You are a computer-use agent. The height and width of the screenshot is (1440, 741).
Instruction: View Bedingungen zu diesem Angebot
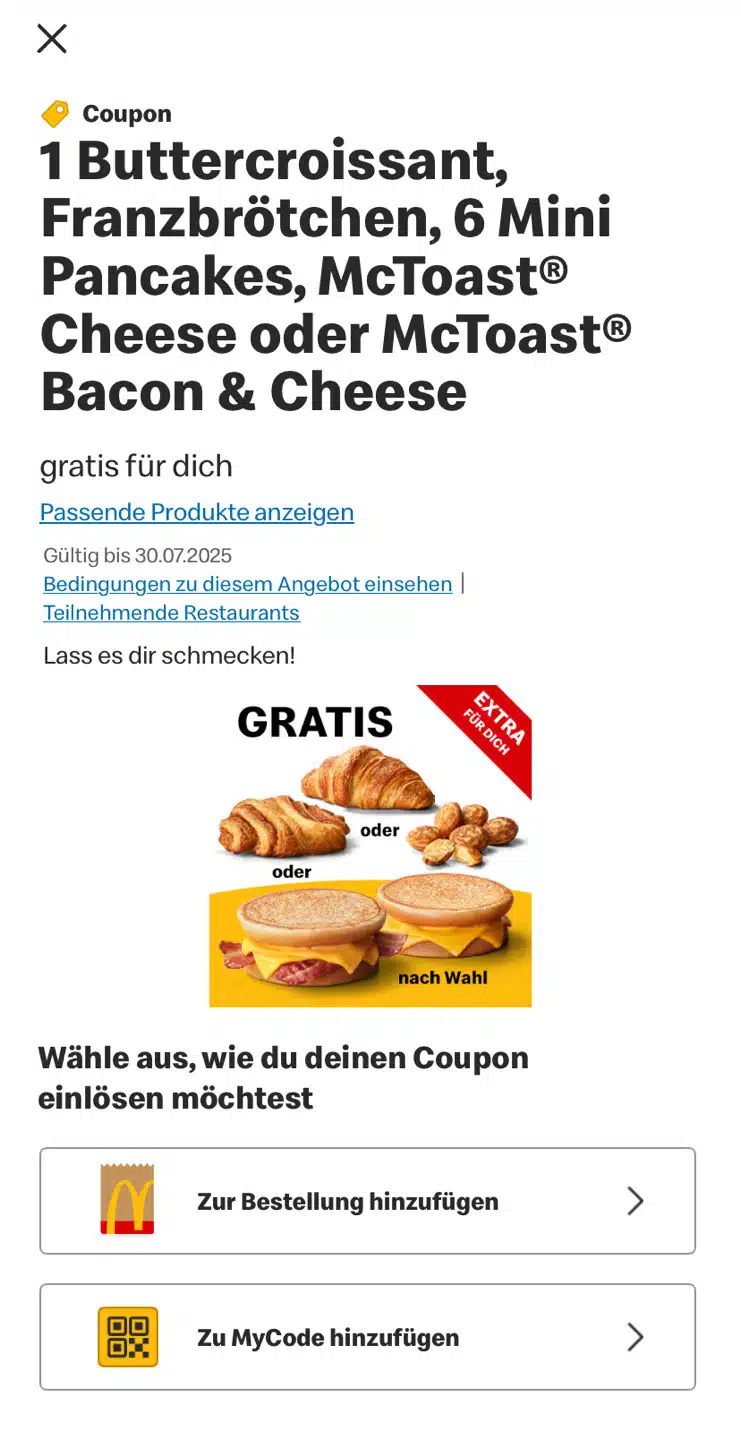[248, 584]
